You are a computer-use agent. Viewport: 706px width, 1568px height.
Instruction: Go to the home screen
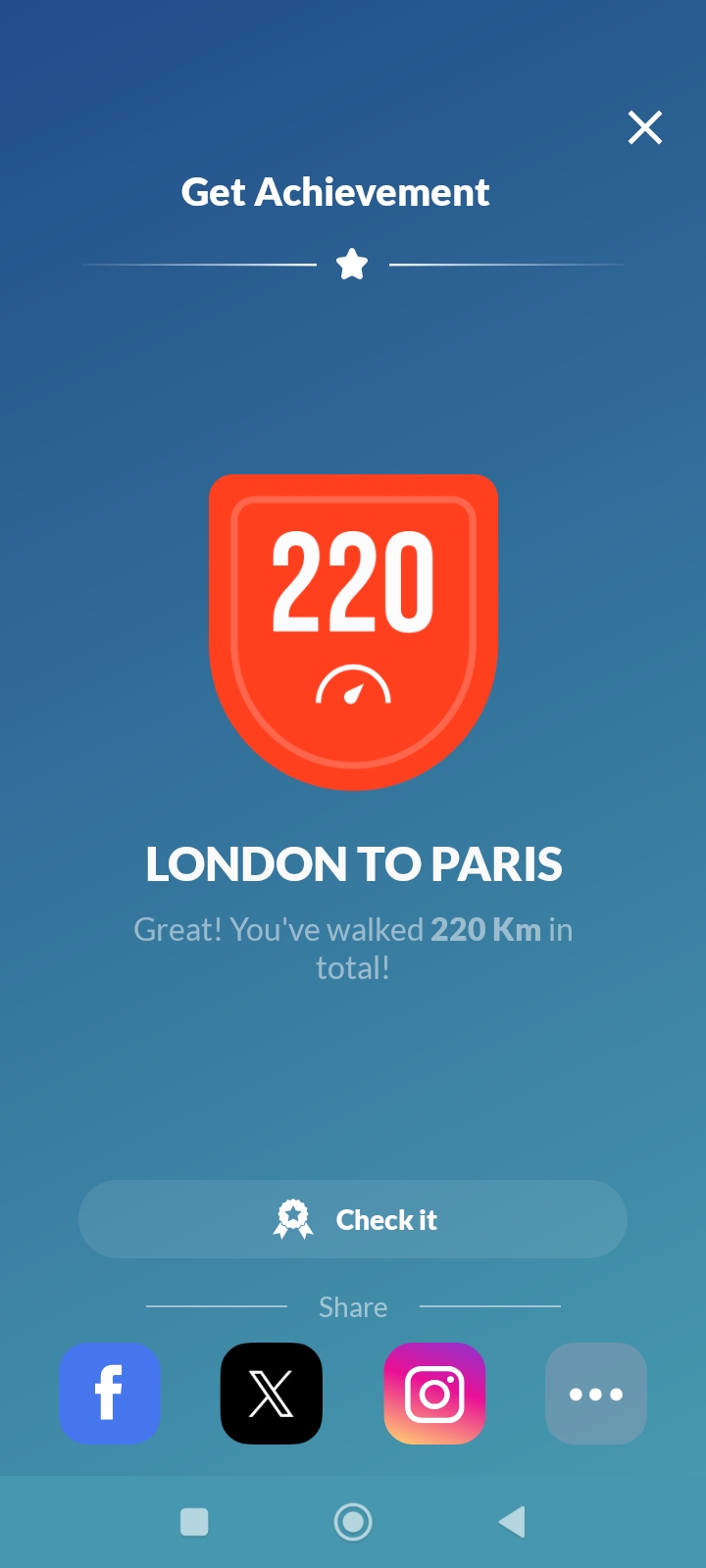tap(353, 1522)
